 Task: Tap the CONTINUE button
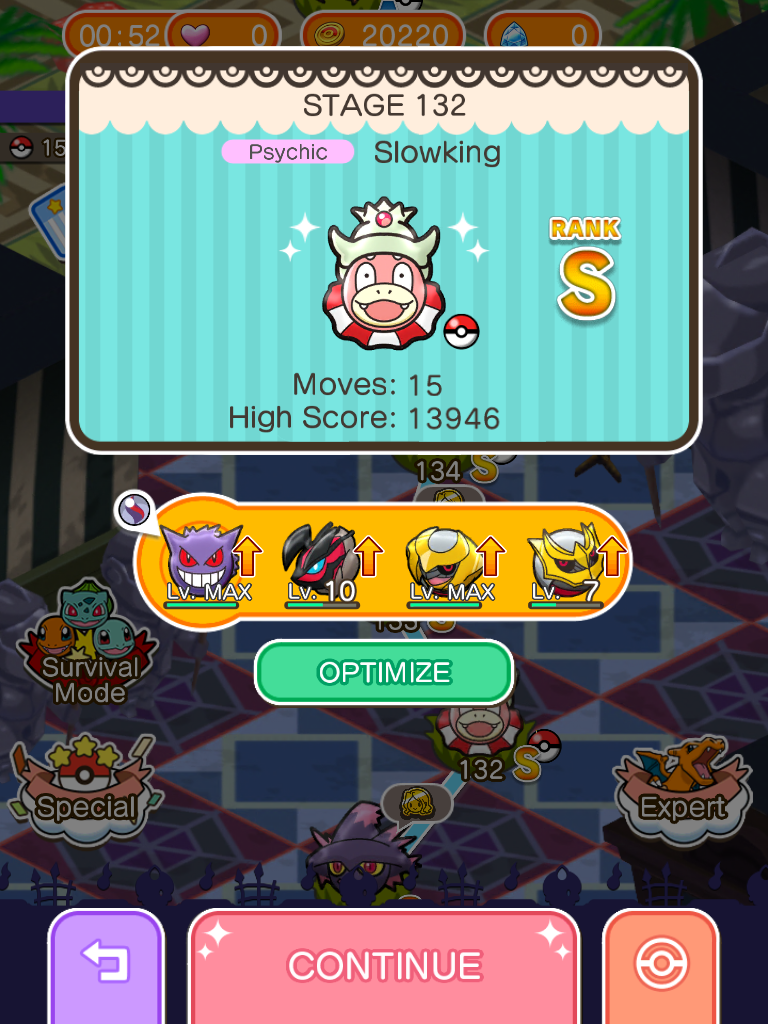click(x=384, y=965)
